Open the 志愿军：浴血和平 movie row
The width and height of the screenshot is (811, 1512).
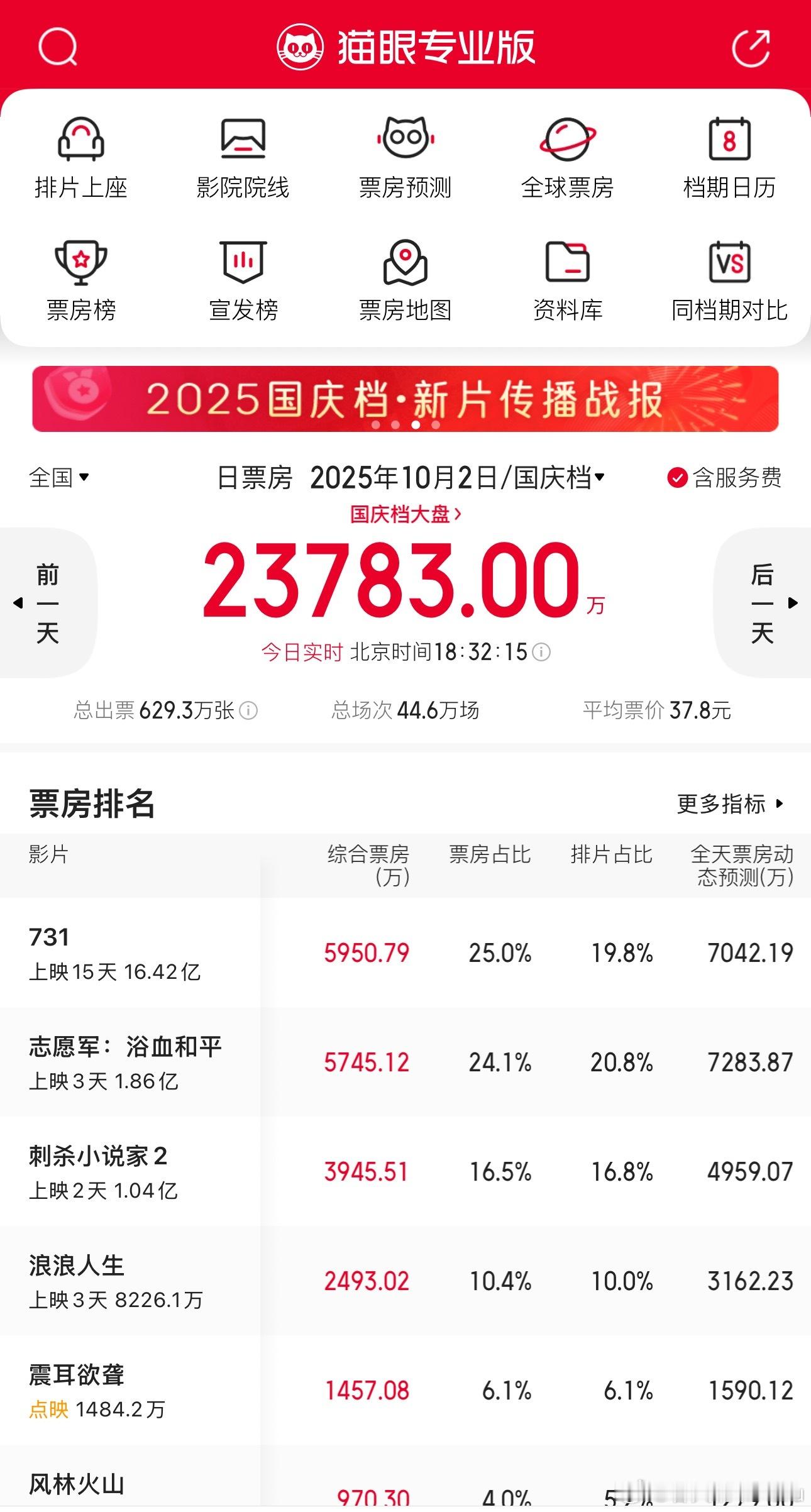point(126,1062)
